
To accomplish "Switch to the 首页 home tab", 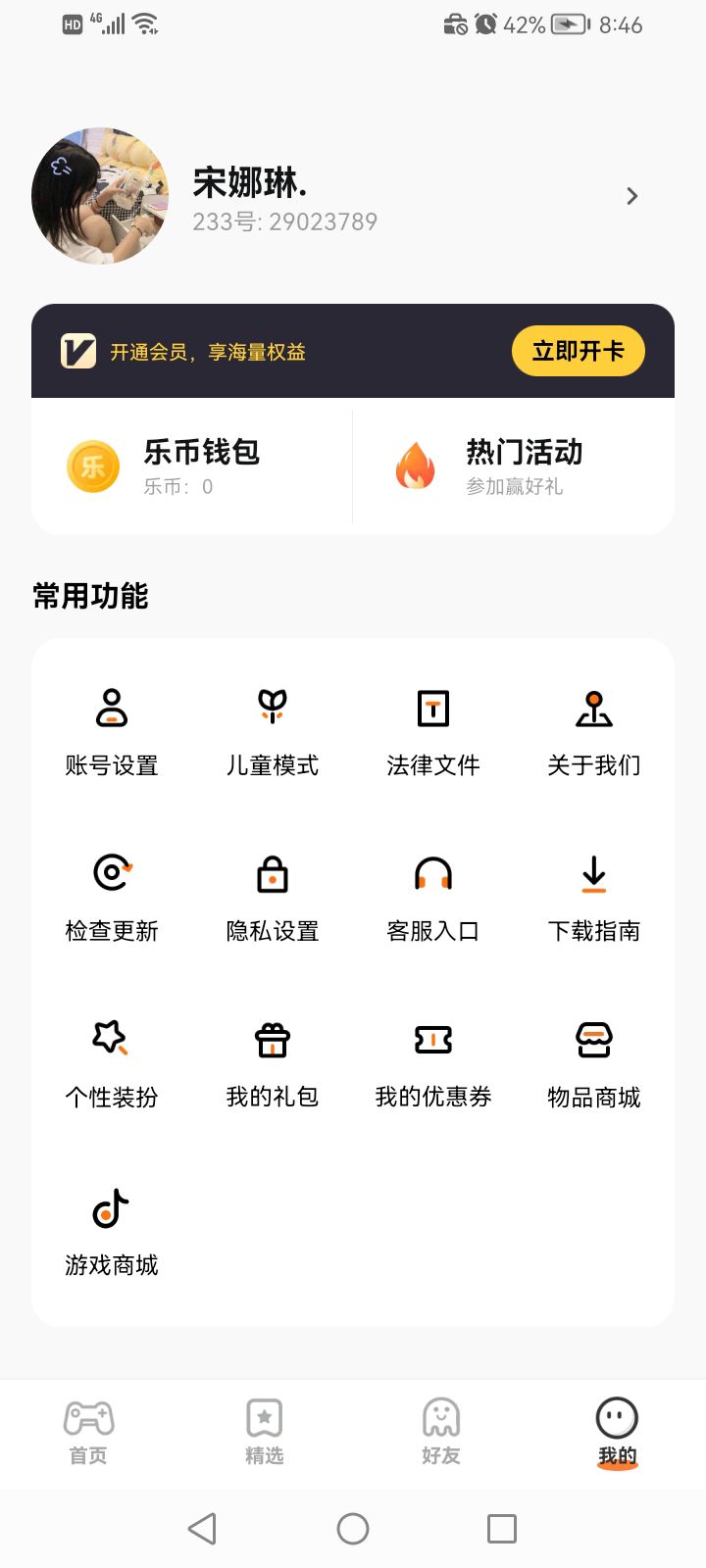I will pyautogui.click(x=88, y=1432).
